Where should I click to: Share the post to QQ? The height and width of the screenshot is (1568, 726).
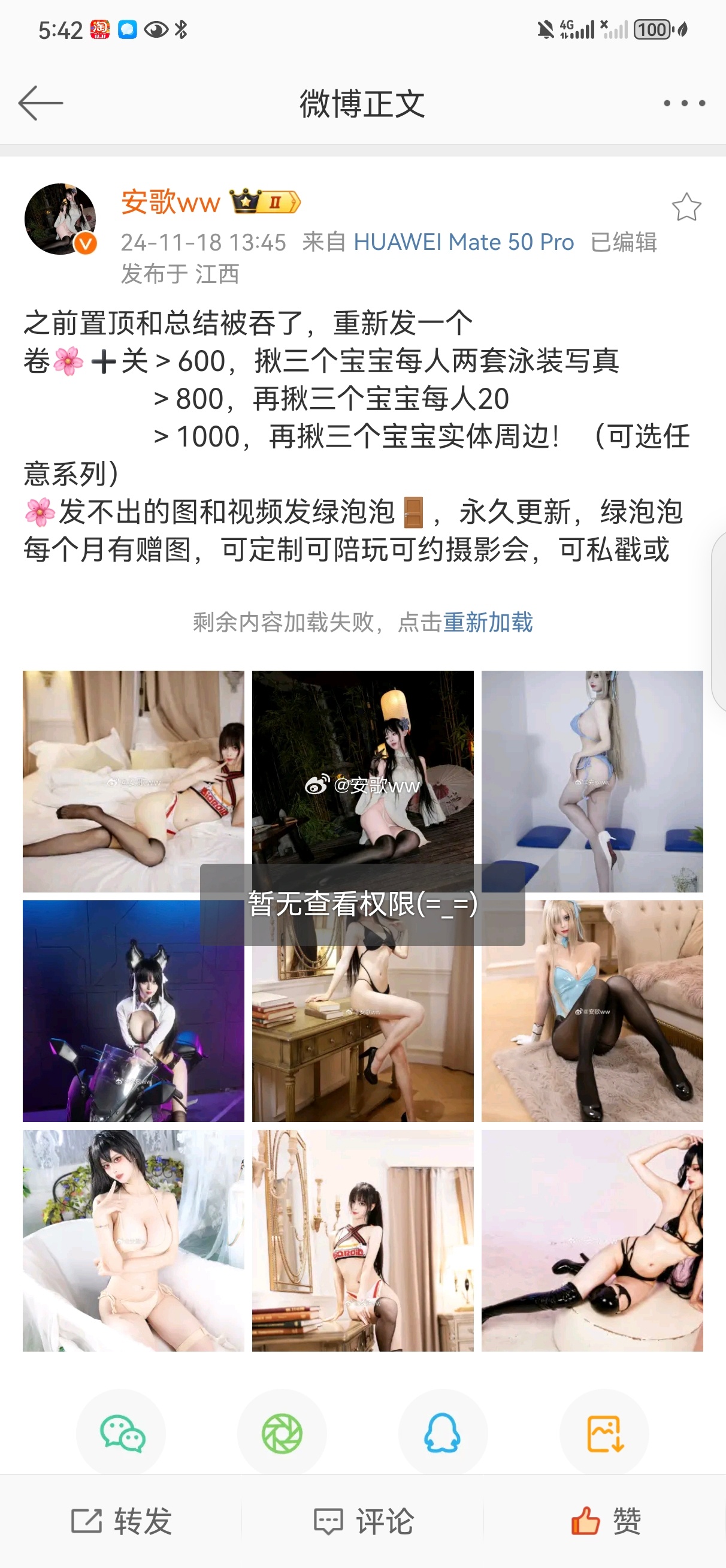tap(443, 1434)
